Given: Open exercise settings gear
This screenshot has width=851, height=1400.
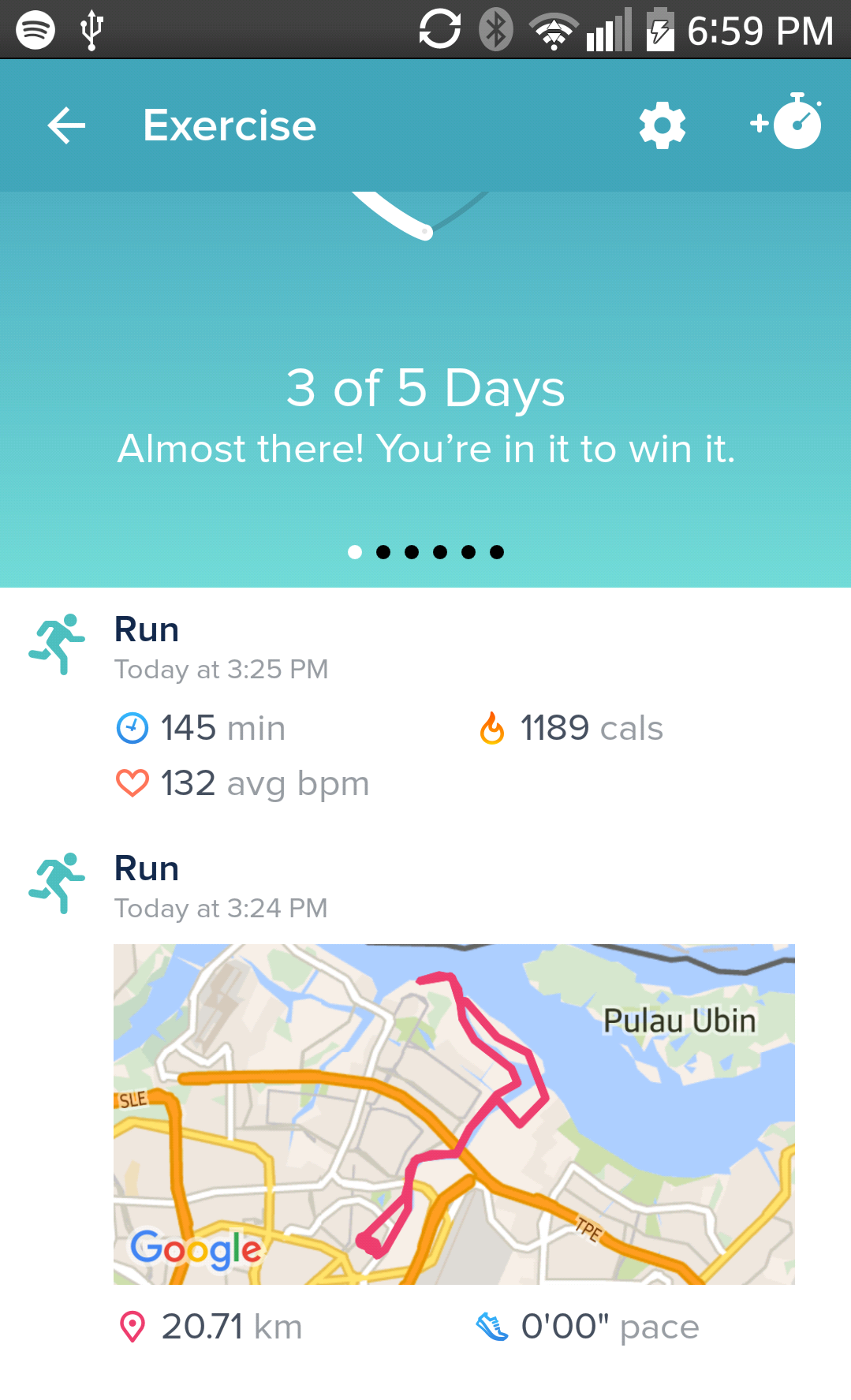Looking at the screenshot, I should [x=662, y=125].
